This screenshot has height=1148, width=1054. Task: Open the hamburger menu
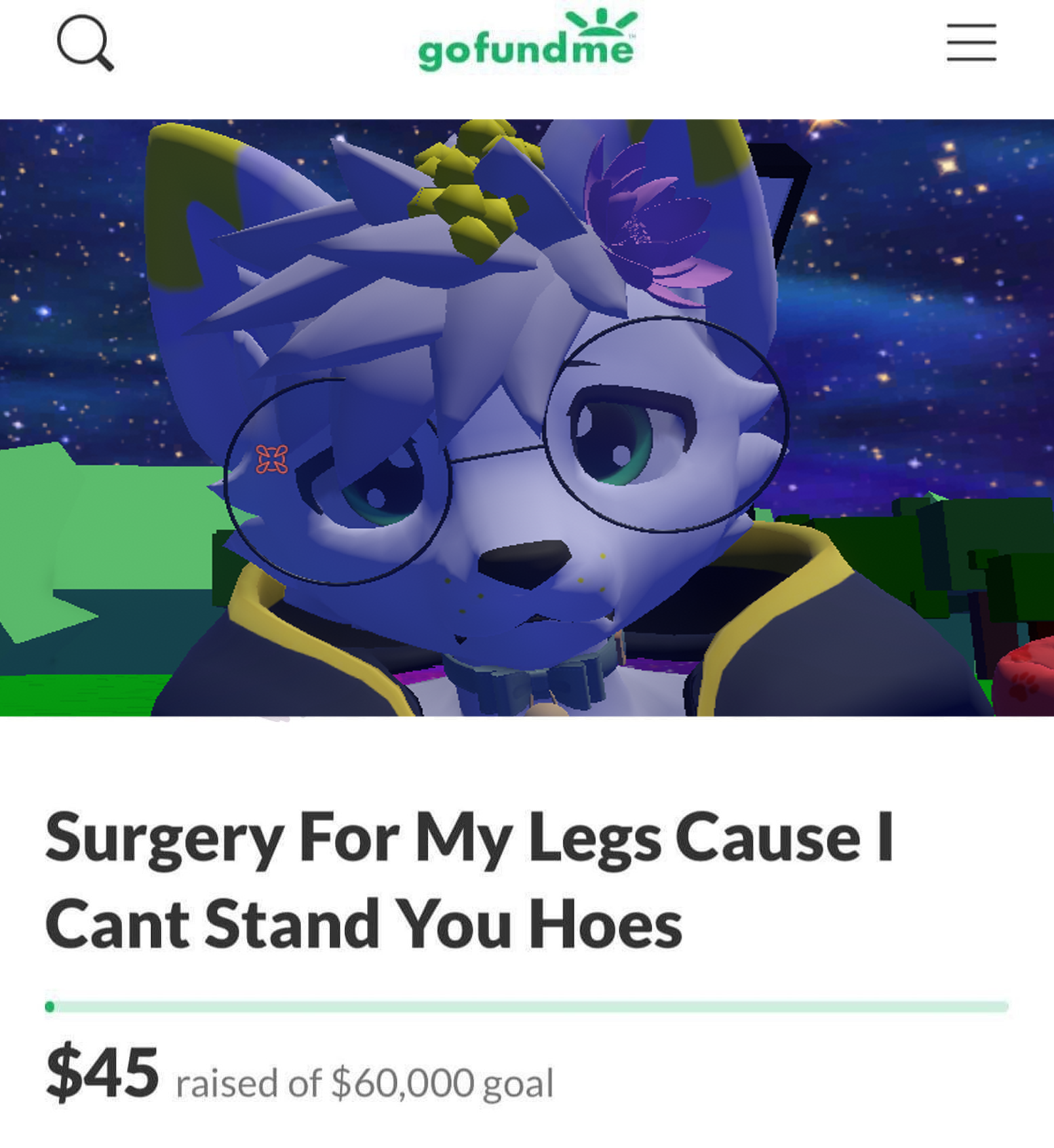(x=971, y=42)
